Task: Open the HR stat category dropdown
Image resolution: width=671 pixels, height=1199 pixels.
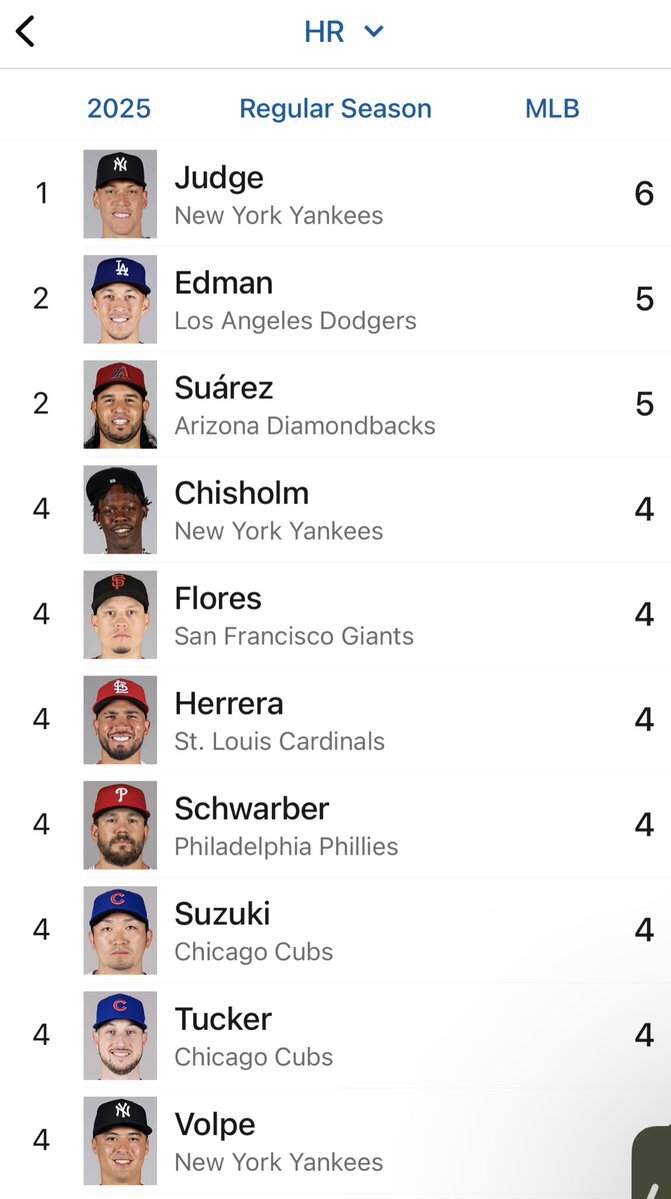Action: pos(343,32)
